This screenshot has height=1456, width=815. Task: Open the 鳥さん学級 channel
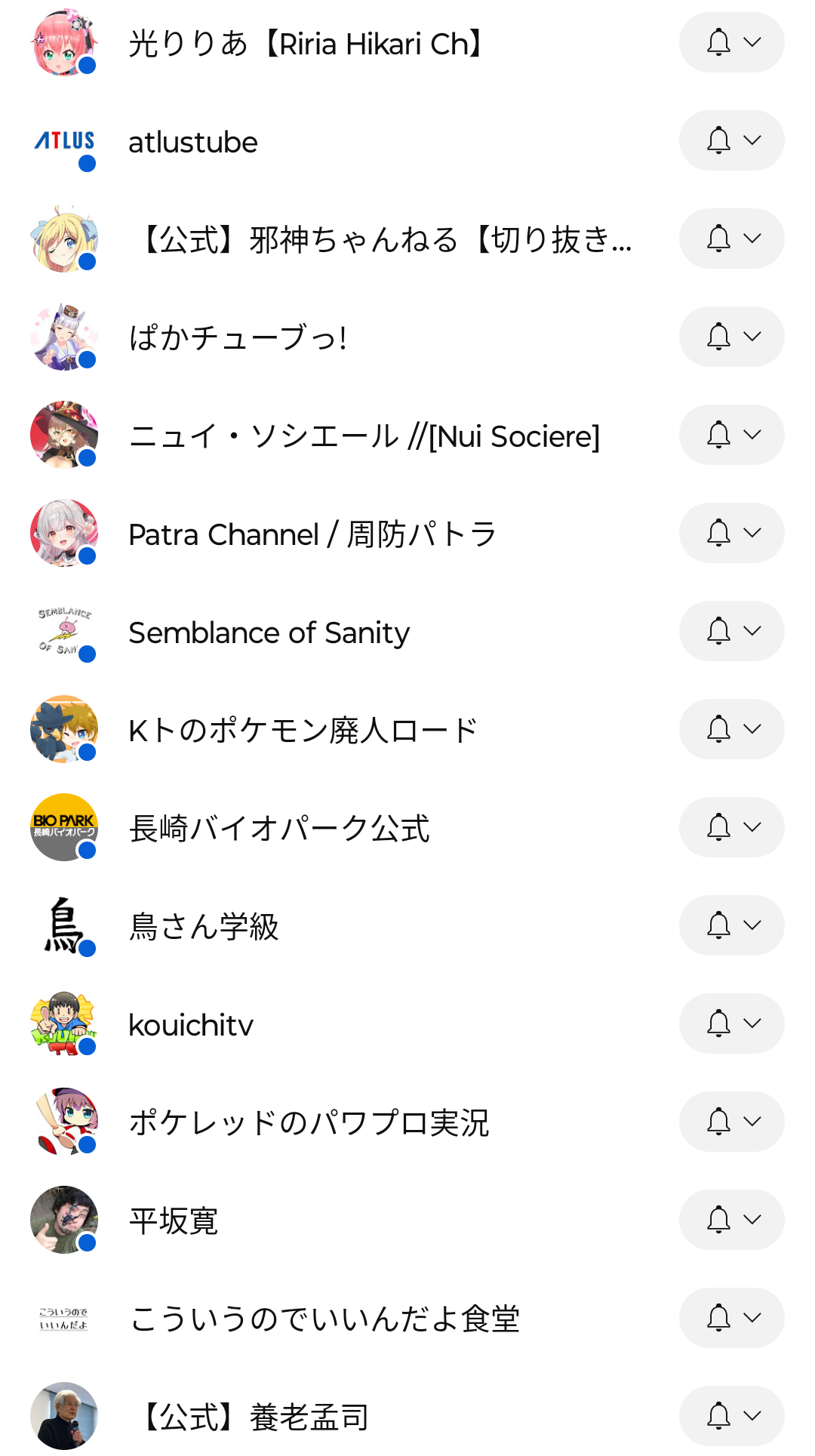(x=204, y=927)
